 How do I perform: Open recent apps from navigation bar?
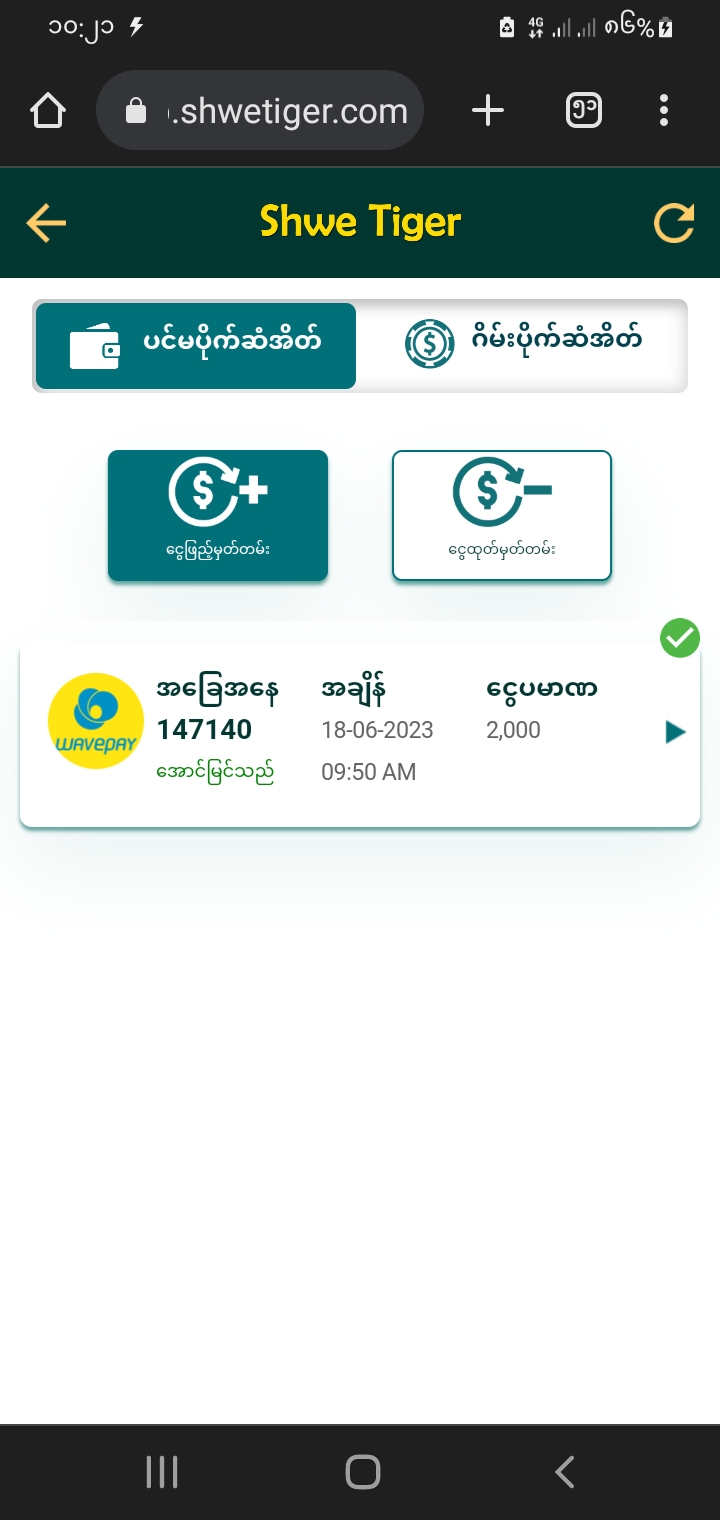tap(162, 1472)
